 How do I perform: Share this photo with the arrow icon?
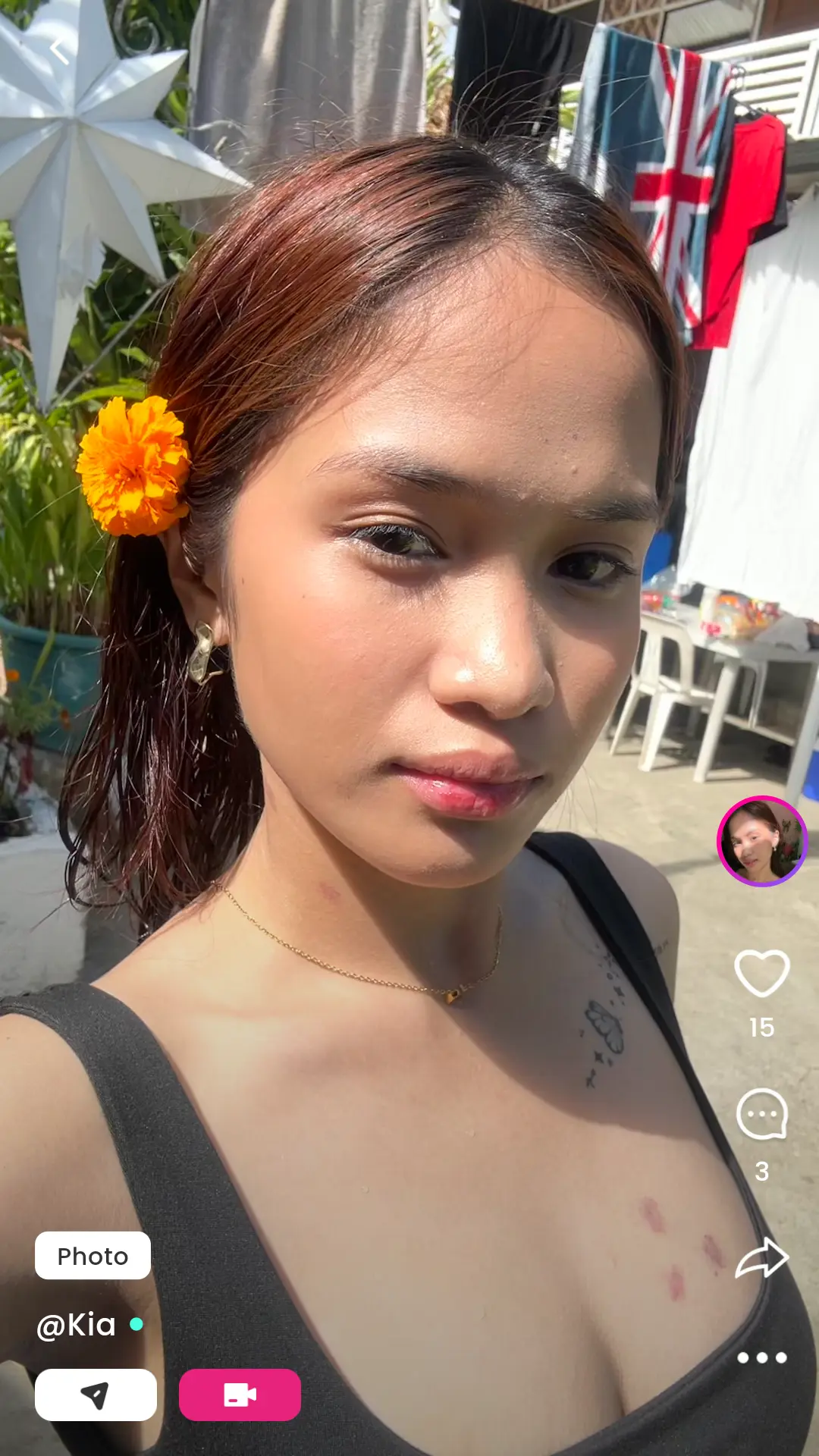coord(761,1258)
